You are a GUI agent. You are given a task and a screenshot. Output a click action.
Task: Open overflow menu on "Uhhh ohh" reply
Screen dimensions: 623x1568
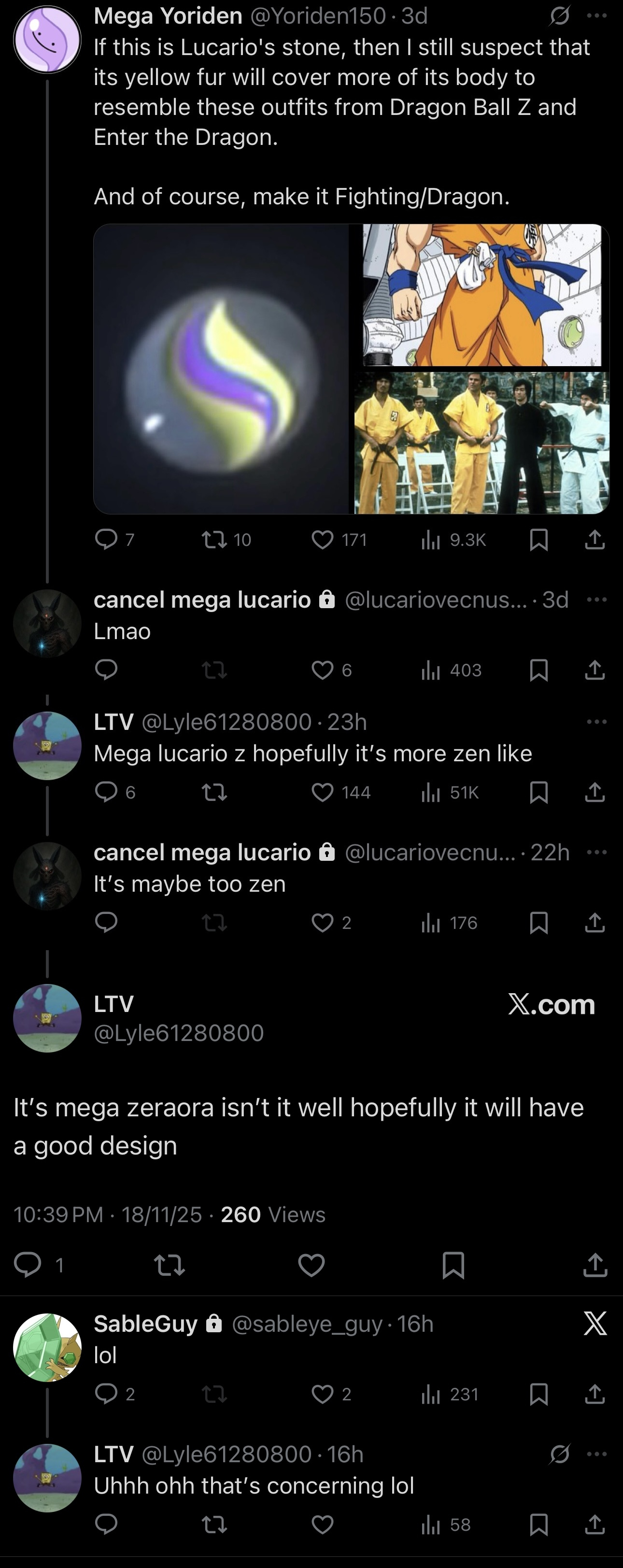(597, 1454)
